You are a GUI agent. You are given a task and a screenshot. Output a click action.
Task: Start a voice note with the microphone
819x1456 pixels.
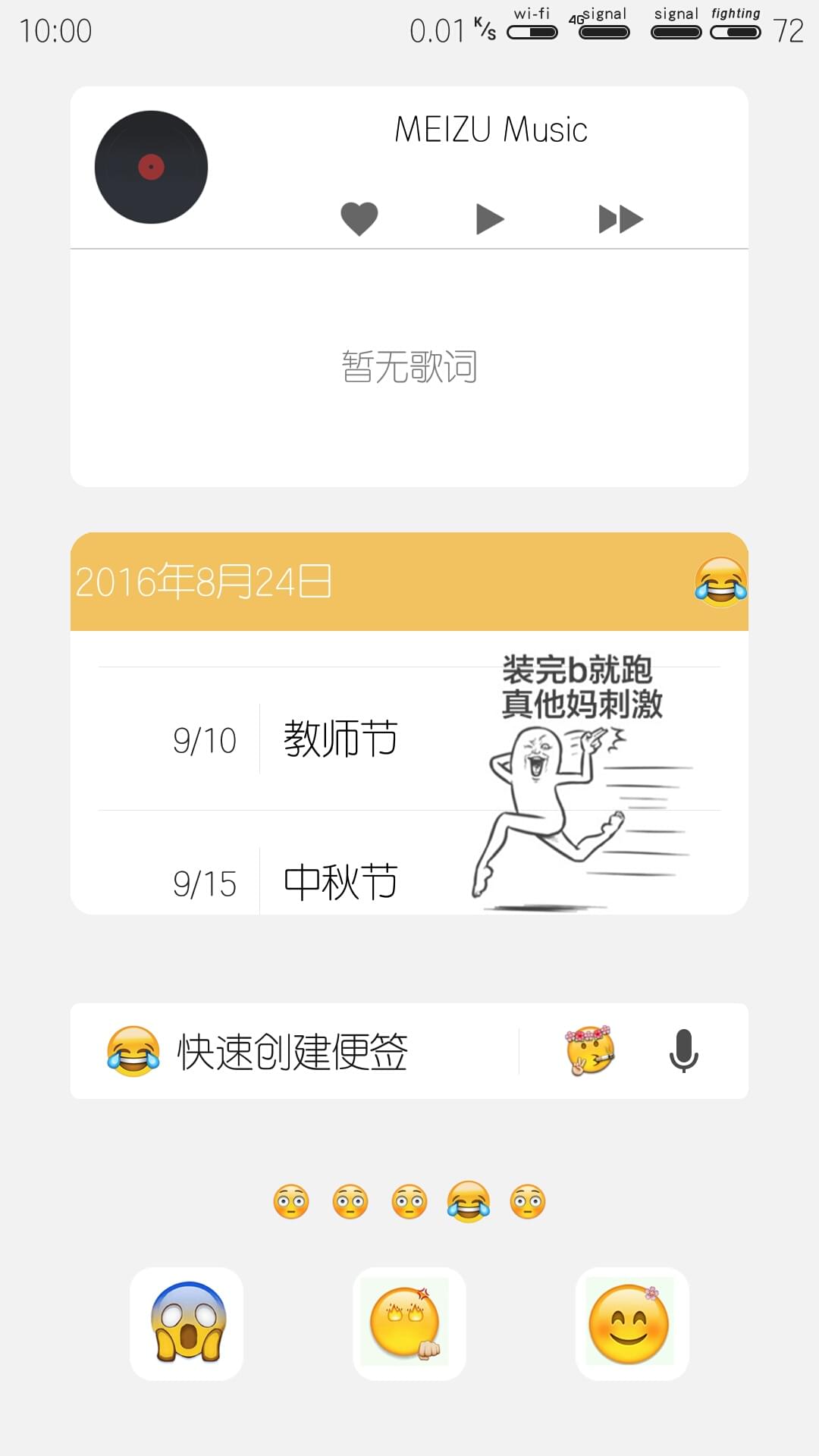pos(683,1051)
